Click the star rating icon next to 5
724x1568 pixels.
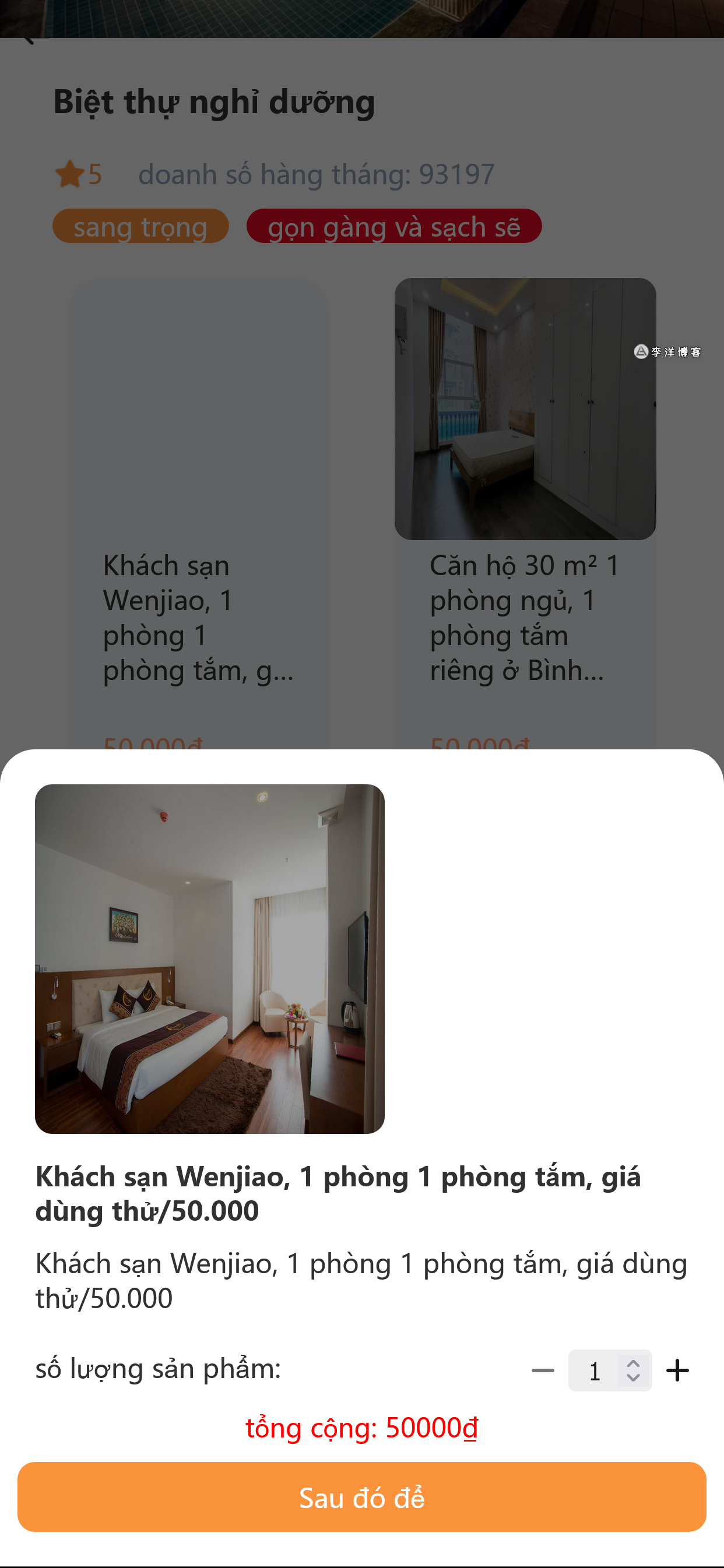(69, 174)
